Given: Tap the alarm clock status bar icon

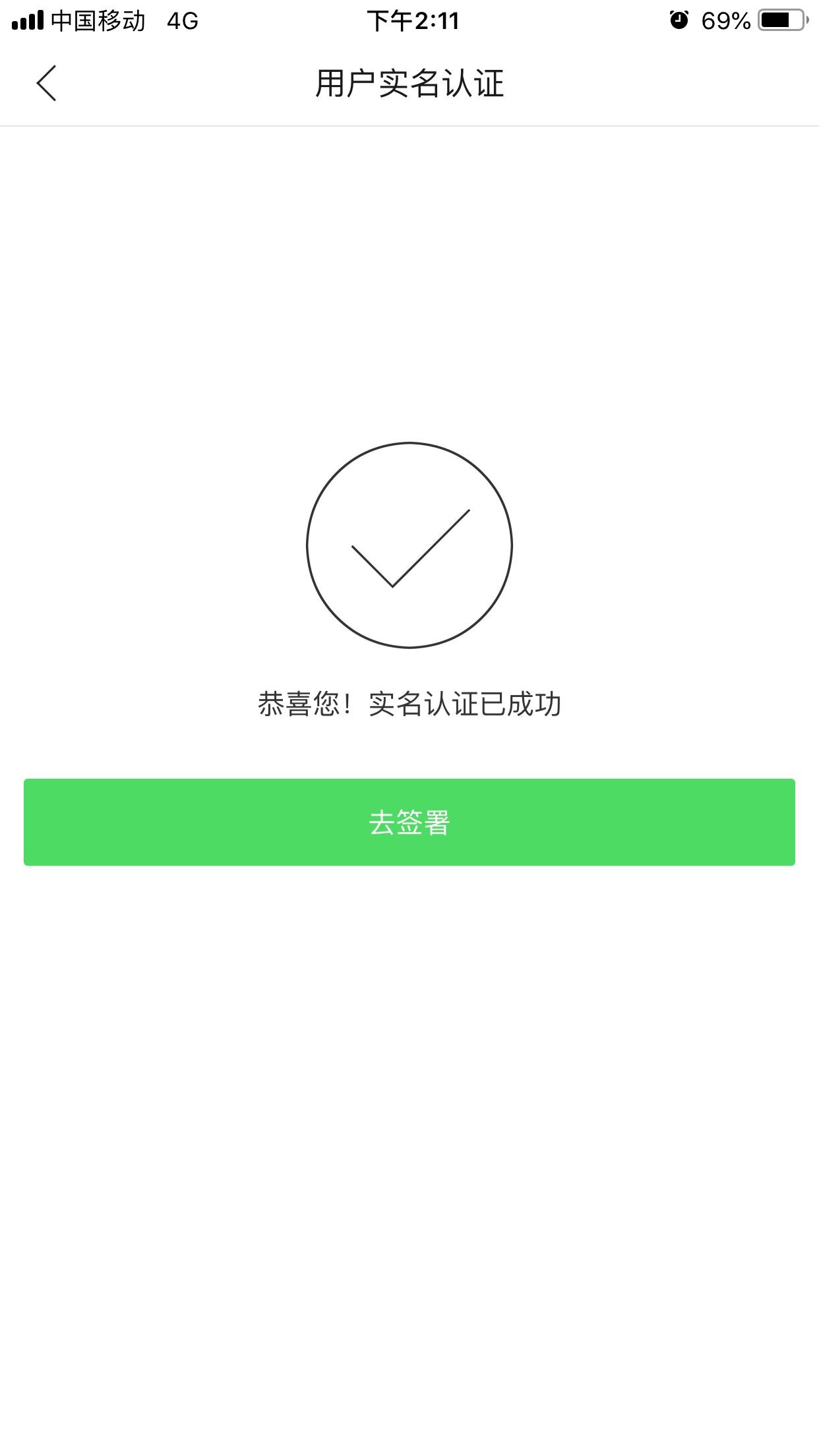Looking at the screenshot, I should 678,20.
